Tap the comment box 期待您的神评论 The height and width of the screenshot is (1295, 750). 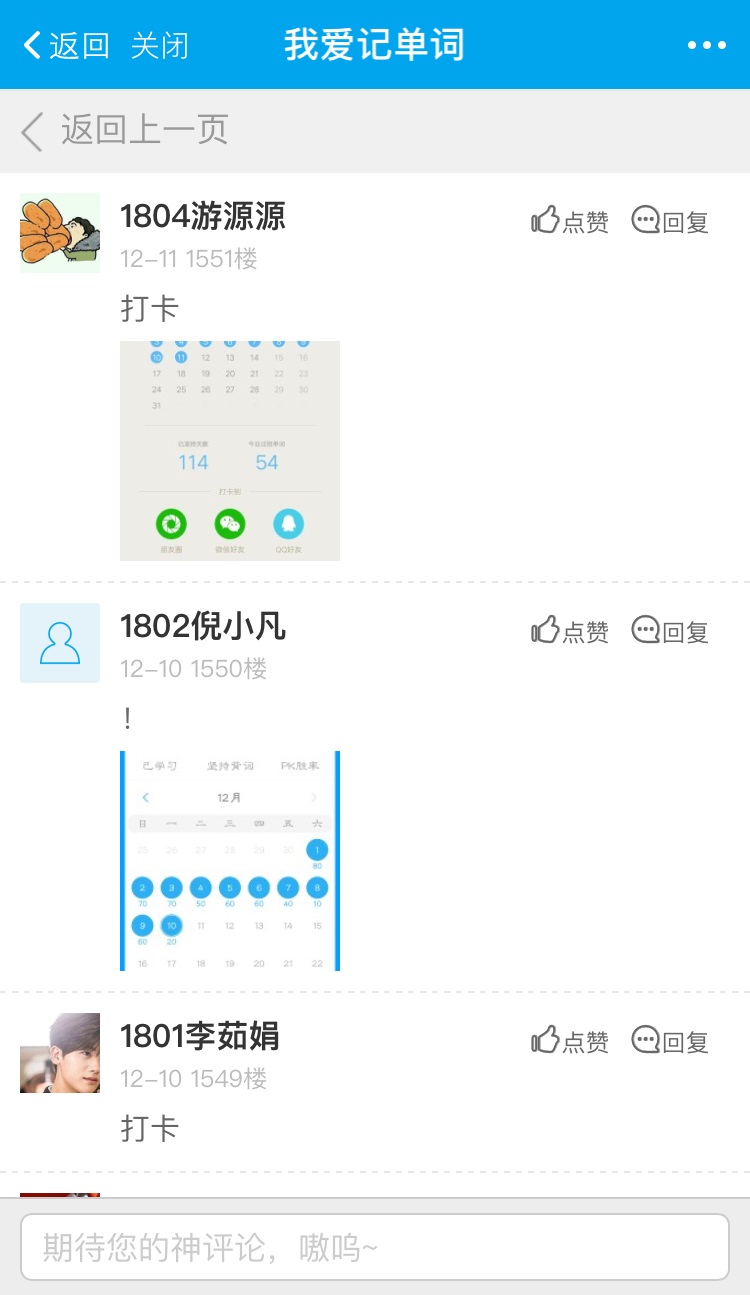375,1247
